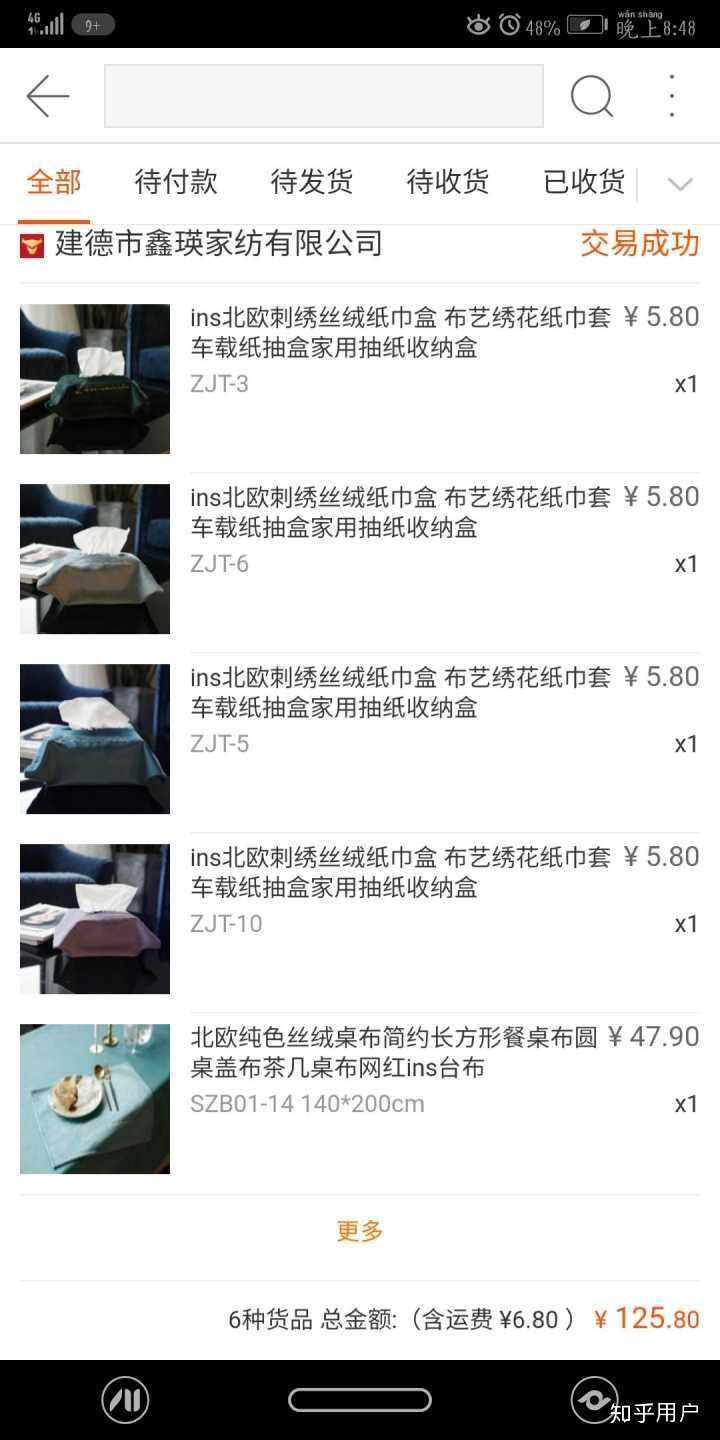Viewport: 720px width, 1440px height.
Task: Tap the magnifier search icon
Action: tap(591, 96)
